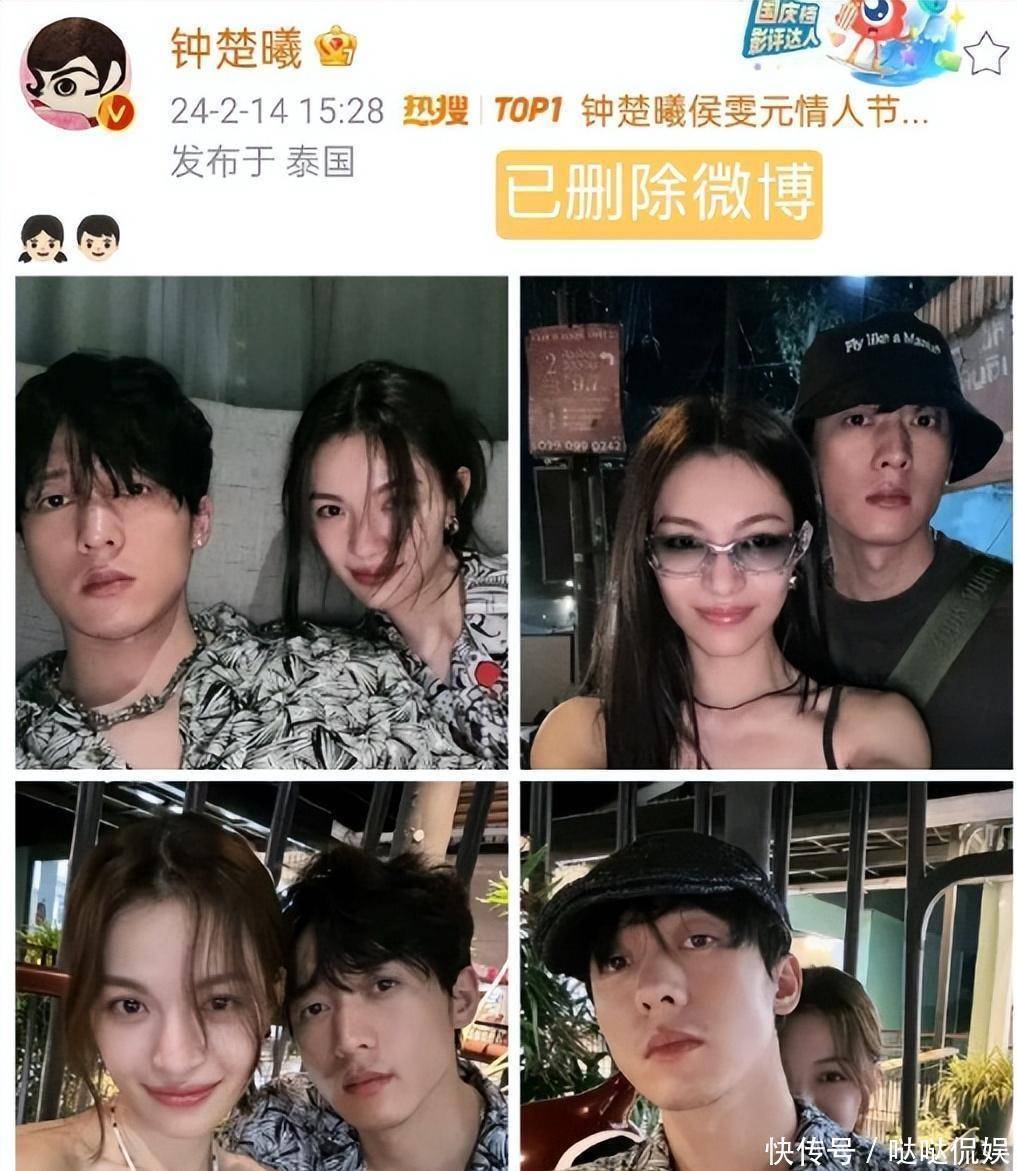This screenshot has height=1171, width=1017.
Task: Favorite this post with the star icon
Action: click(x=985, y=53)
